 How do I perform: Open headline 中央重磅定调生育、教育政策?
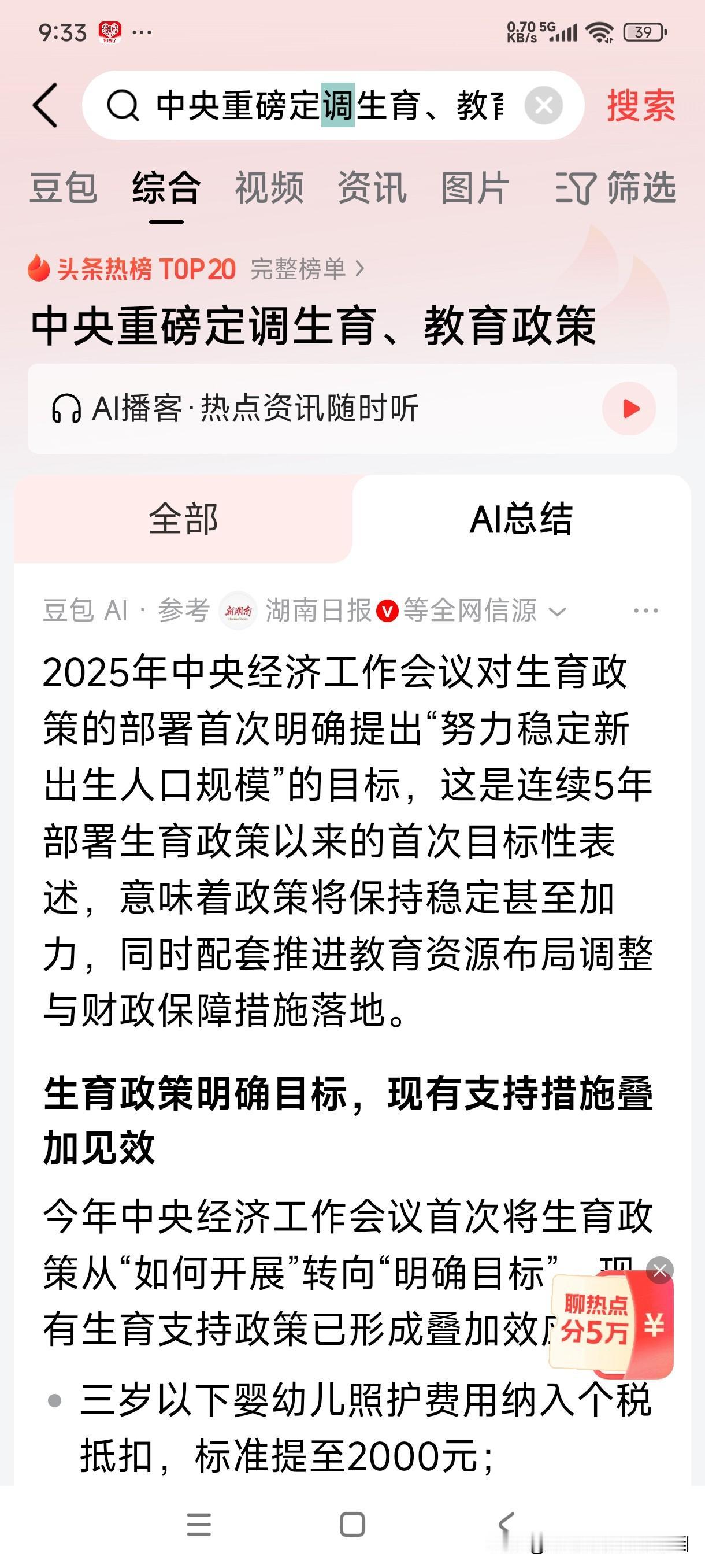(x=314, y=327)
